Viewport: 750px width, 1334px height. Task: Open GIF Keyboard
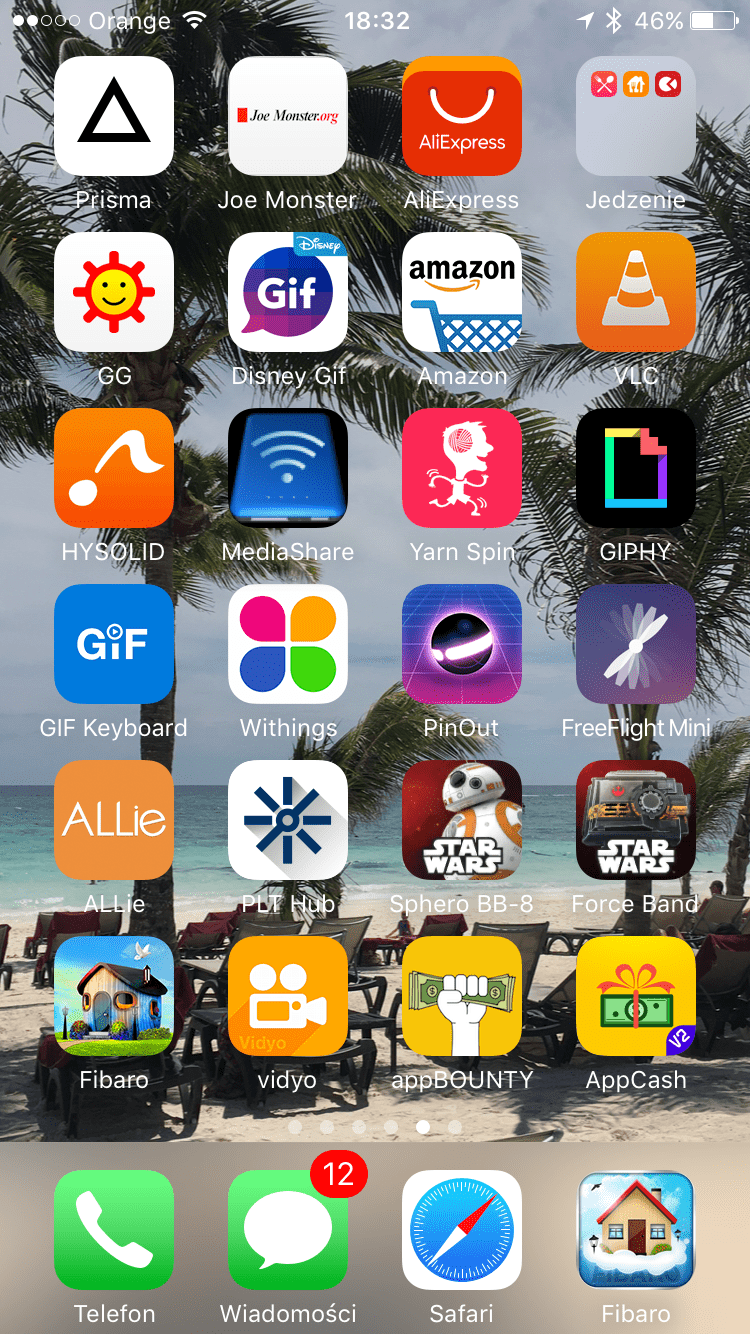[x=114, y=644]
